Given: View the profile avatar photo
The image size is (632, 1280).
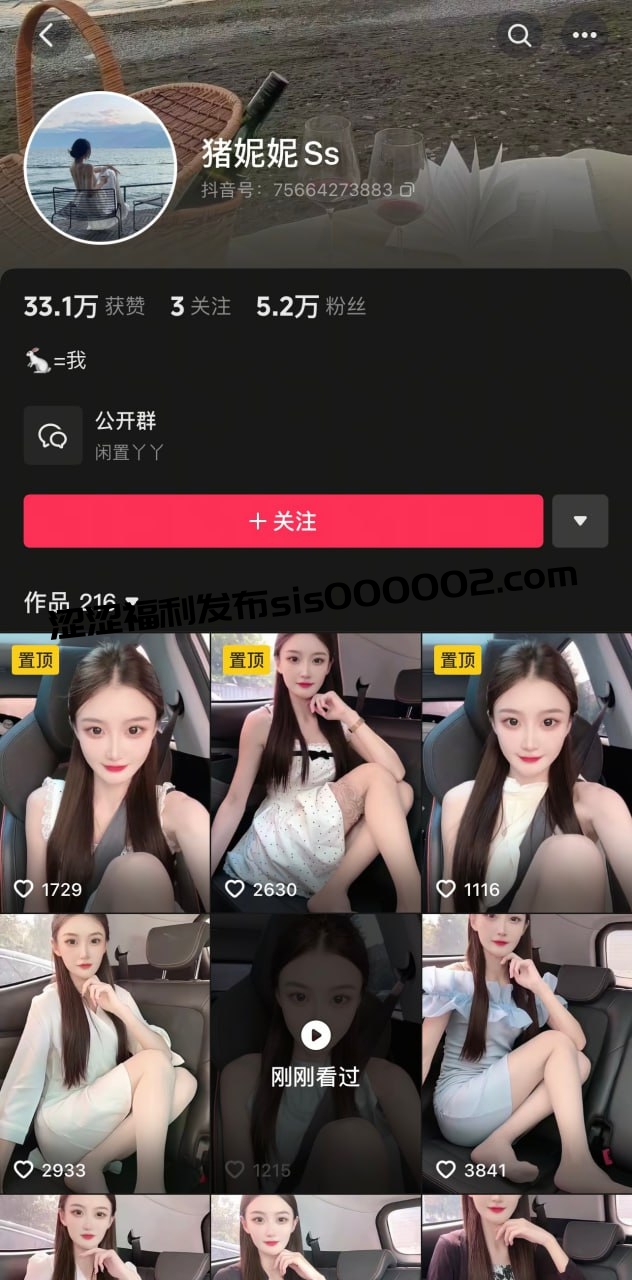Looking at the screenshot, I should (100, 167).
